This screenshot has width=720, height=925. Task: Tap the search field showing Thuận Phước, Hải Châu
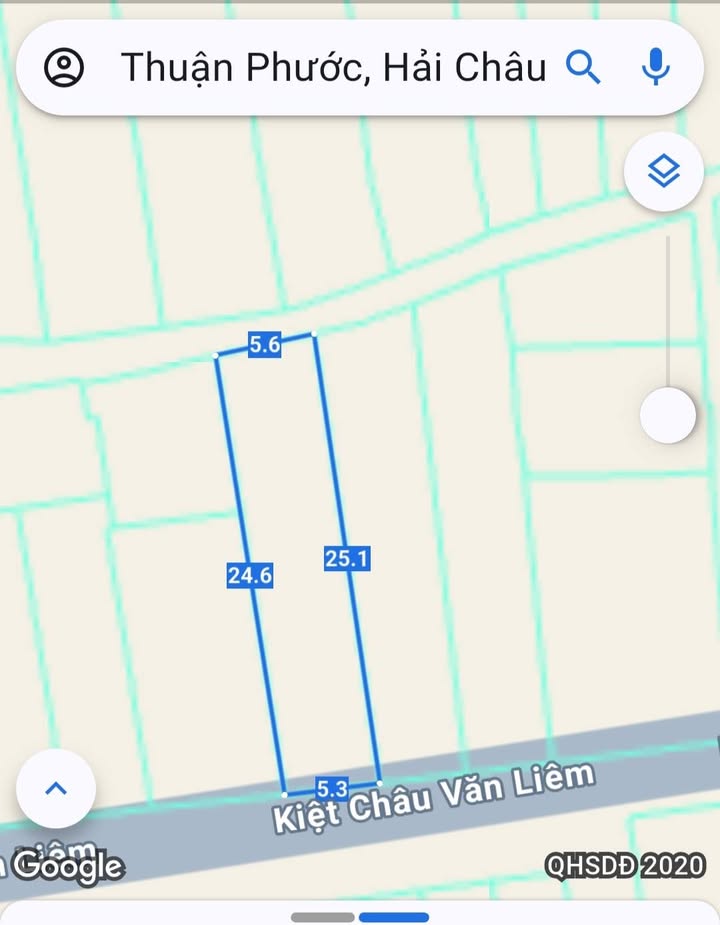333,68
